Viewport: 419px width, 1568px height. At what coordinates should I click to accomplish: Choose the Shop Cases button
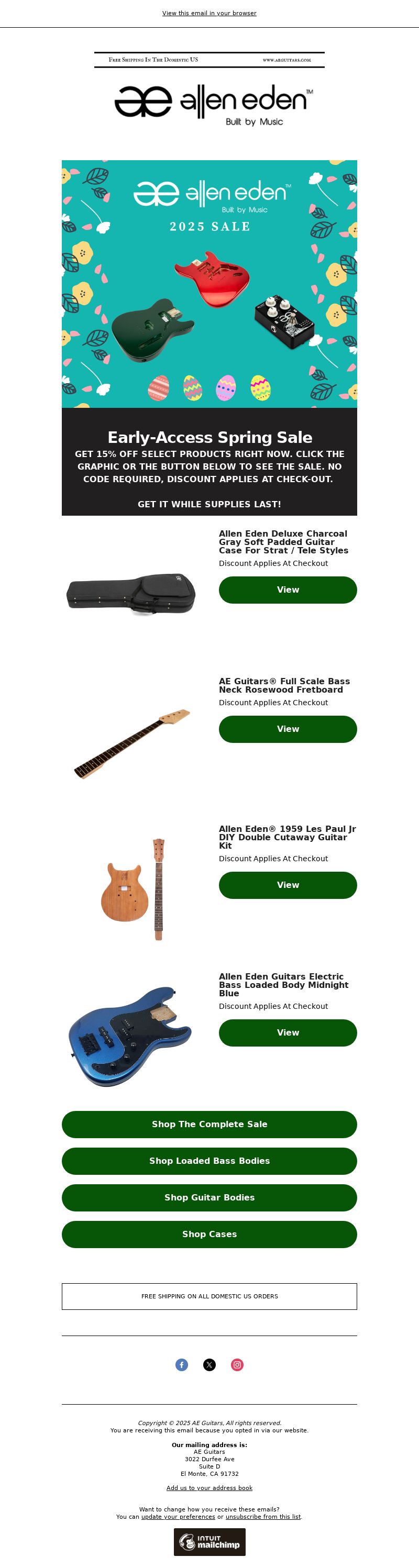coord(209,1234)
